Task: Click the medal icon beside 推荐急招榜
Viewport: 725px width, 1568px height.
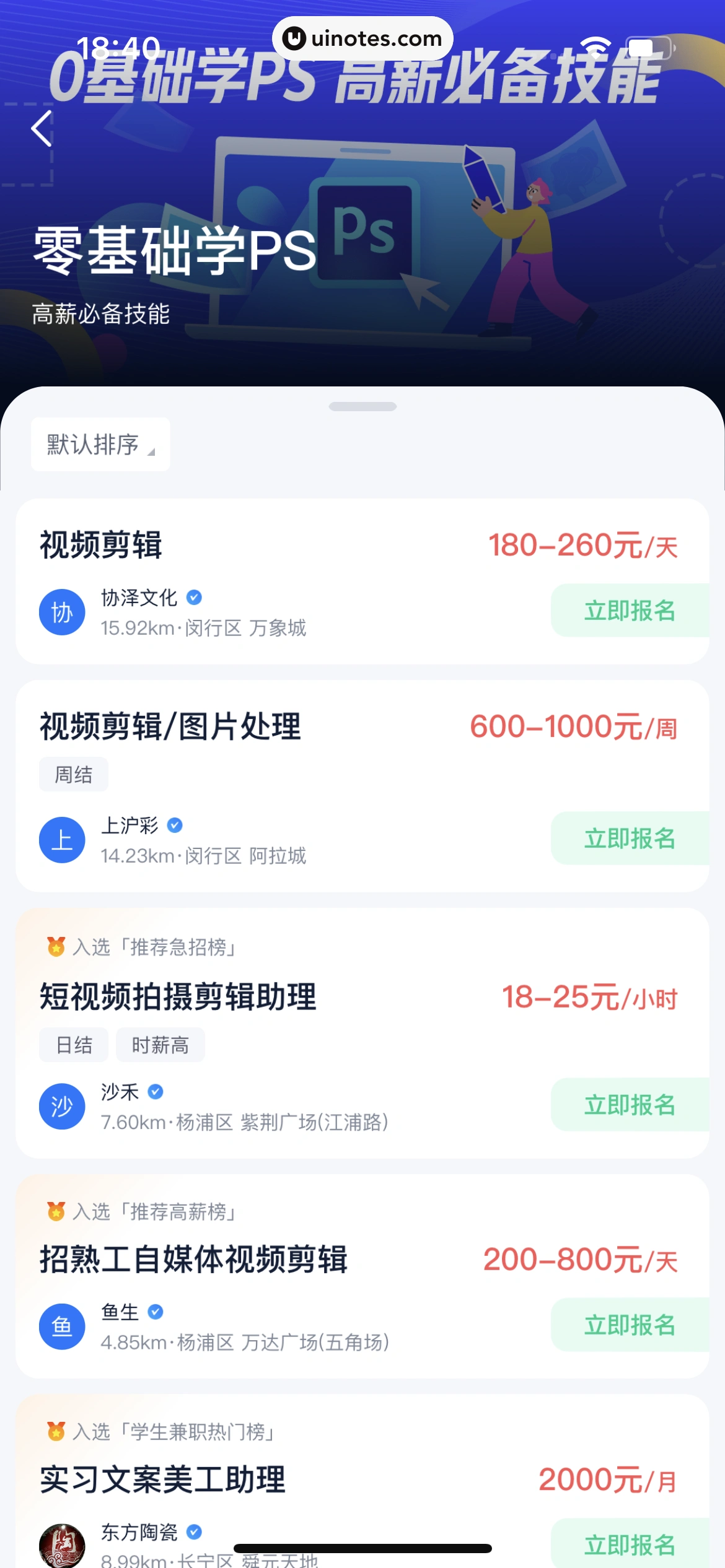Action: click(55, 946)
